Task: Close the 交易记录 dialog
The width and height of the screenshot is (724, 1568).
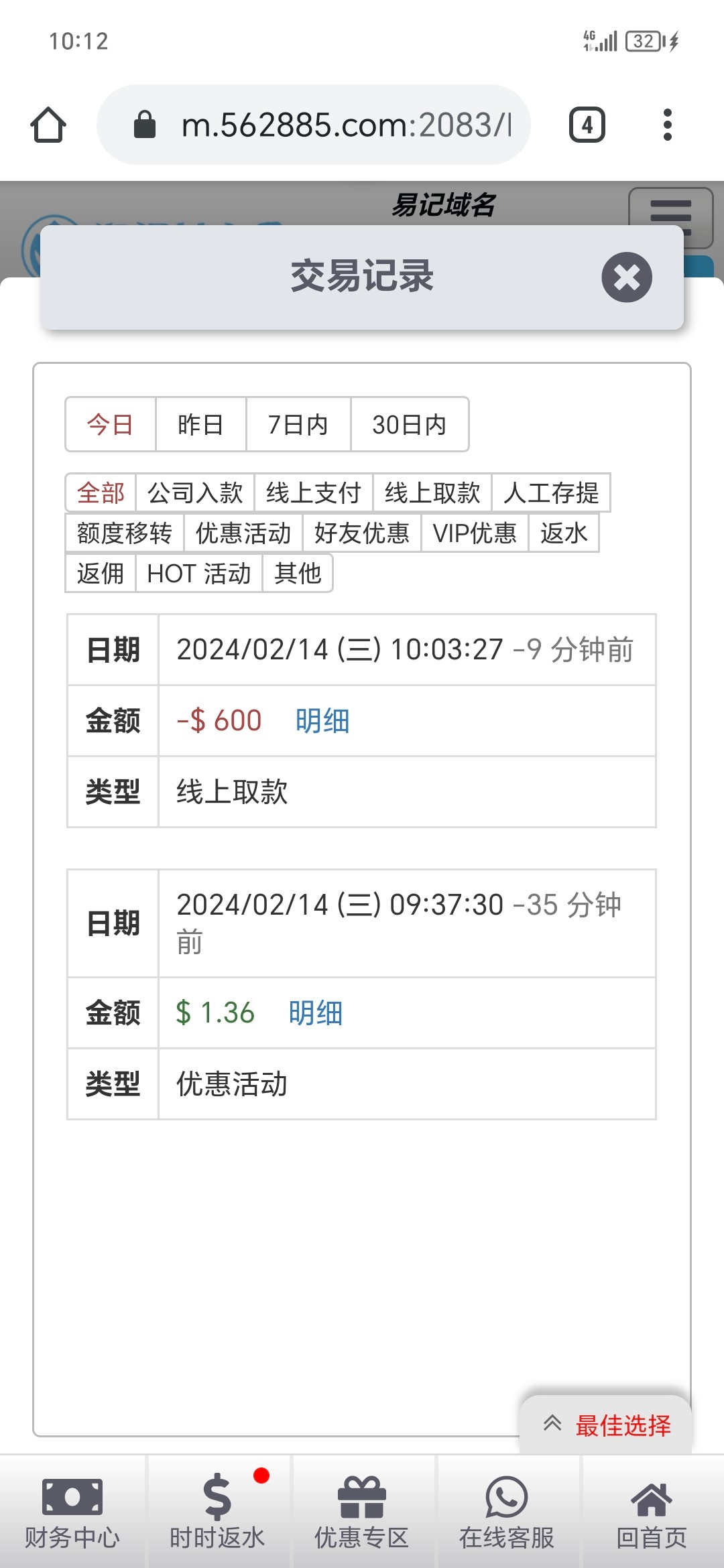Action: [x=626, y=277]
